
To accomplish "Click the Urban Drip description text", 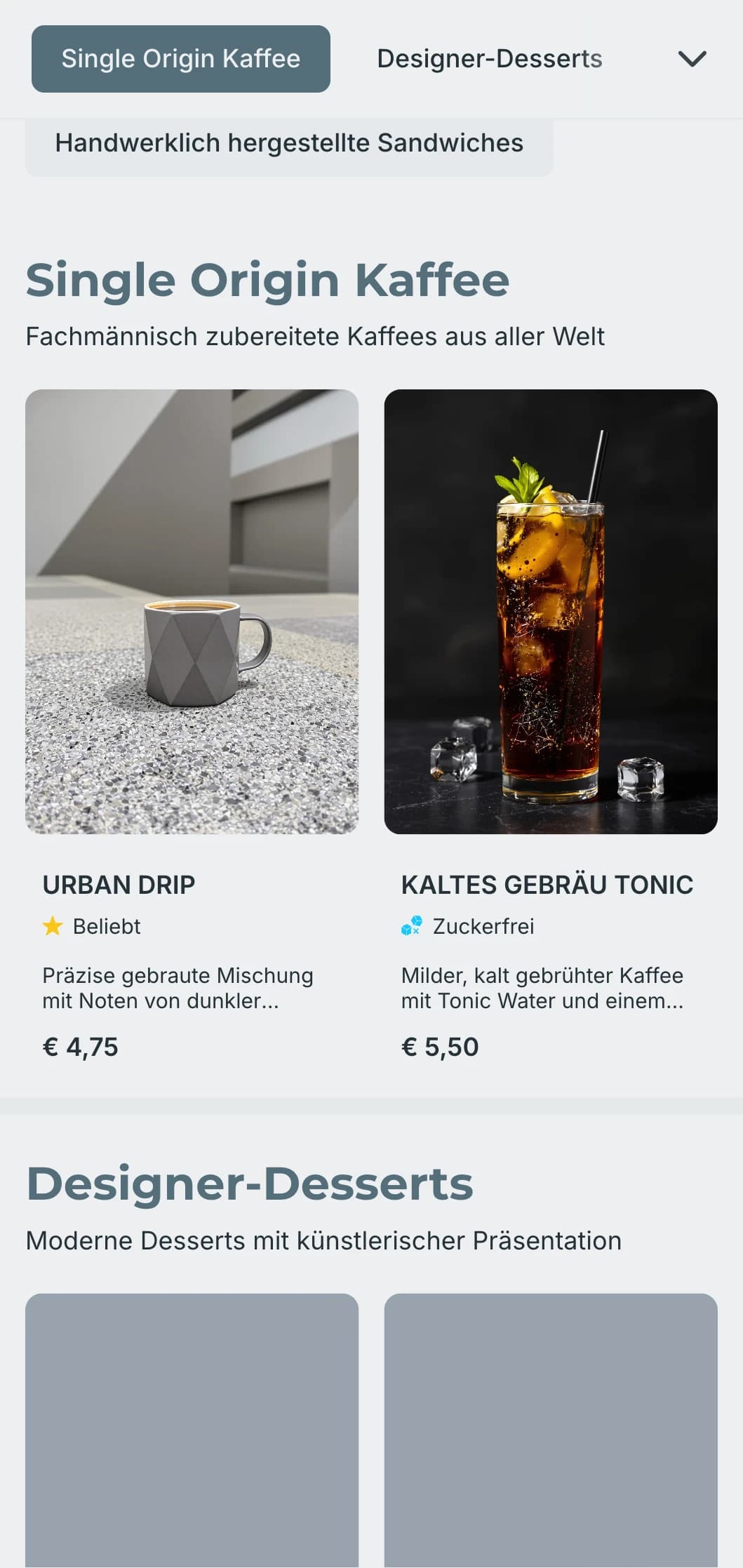I will pos(178,988).
